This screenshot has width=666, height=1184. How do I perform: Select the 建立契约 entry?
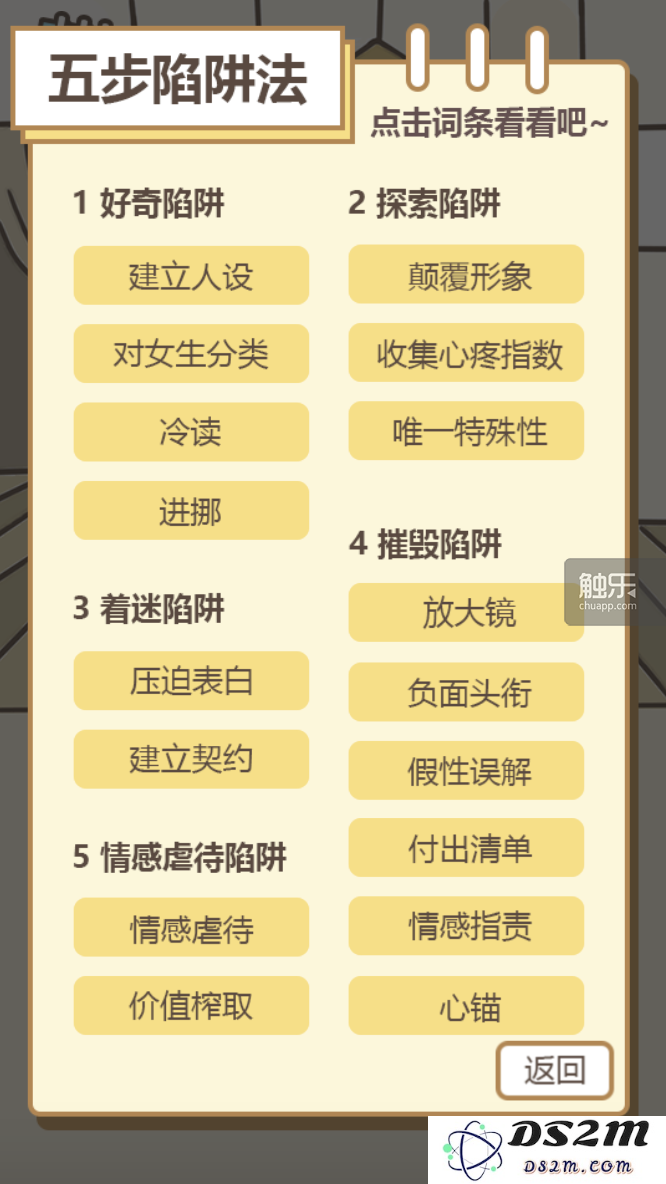coord(191,759)
